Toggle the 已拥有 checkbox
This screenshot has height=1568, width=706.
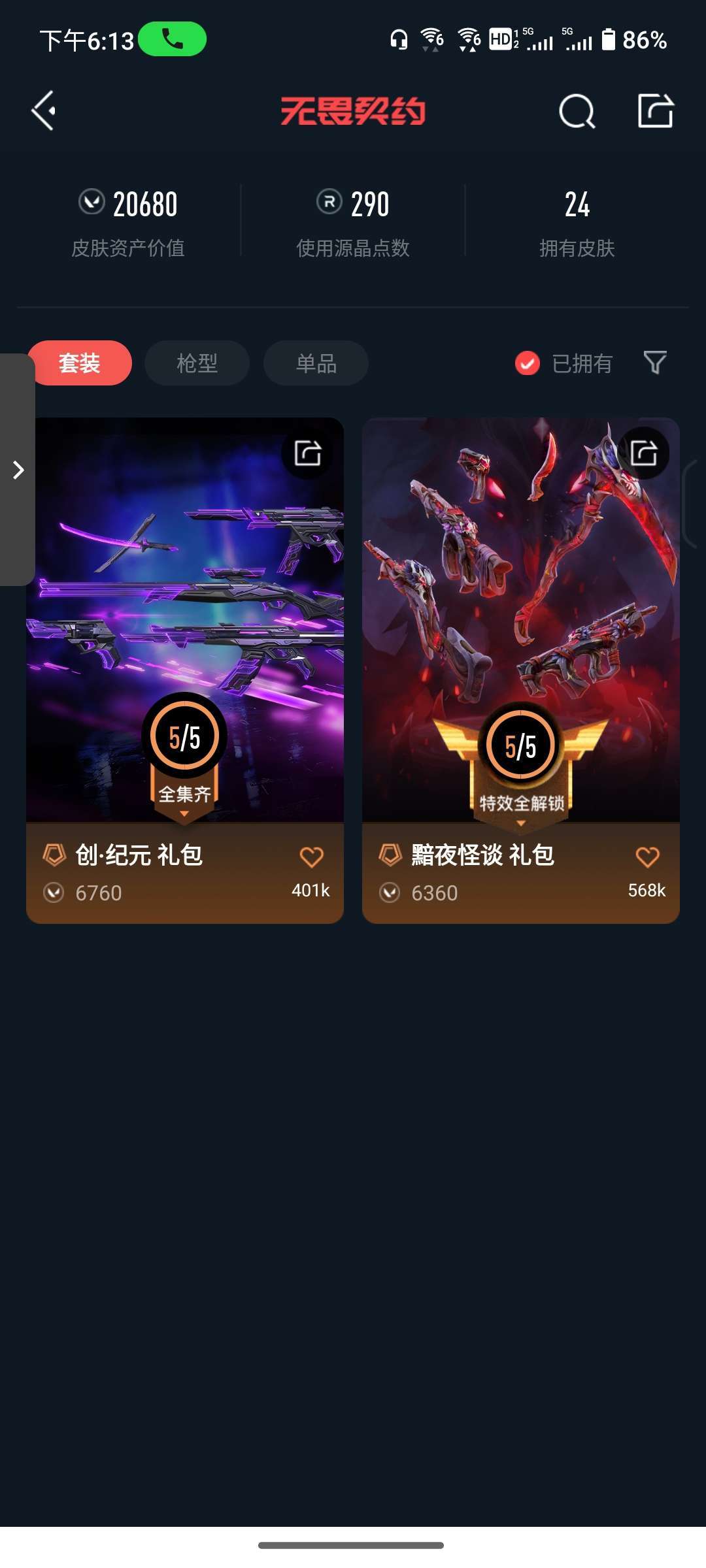point(528,363)
